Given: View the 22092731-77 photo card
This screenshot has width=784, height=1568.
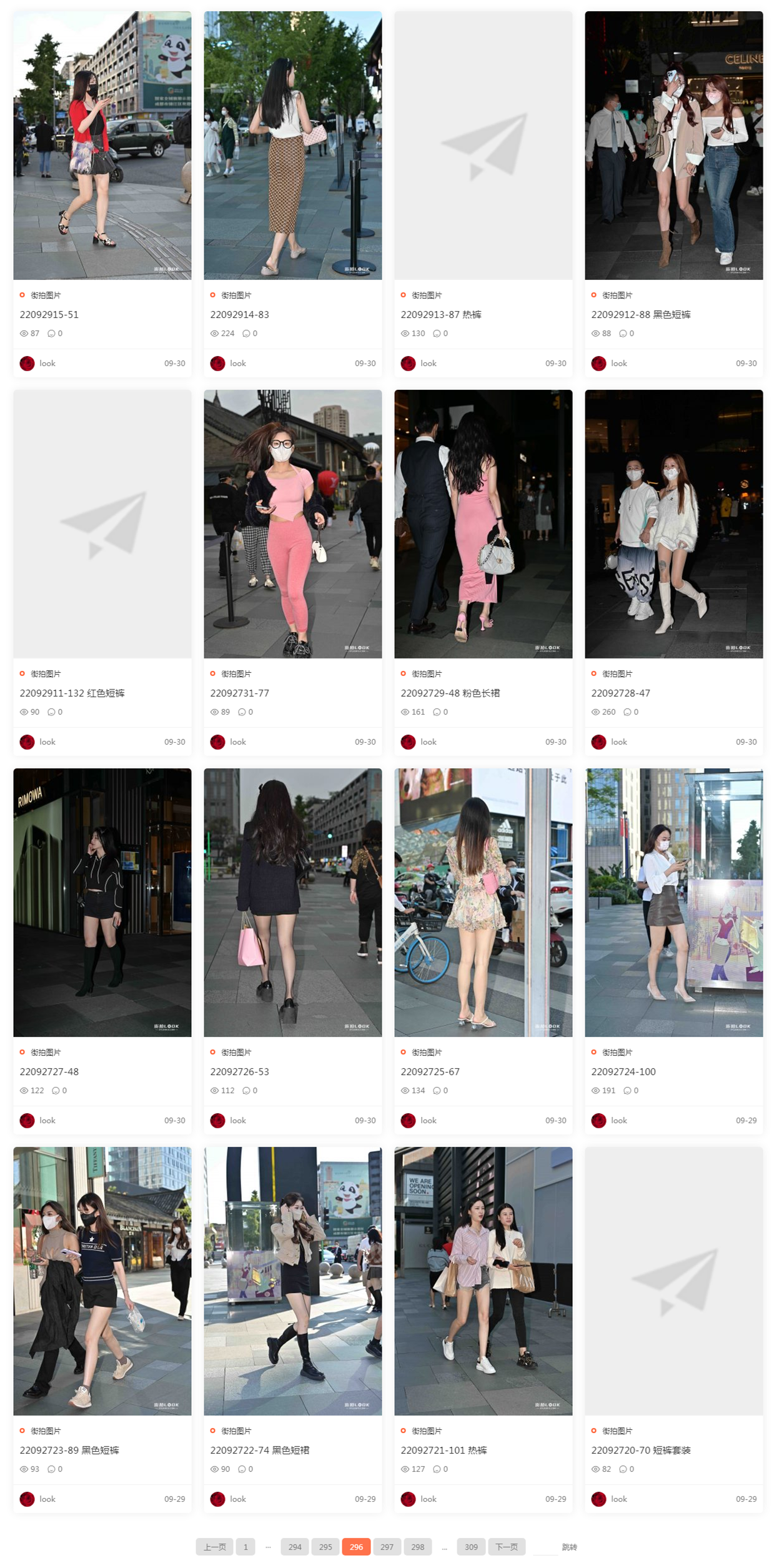Looking at the screenshot, I should pos(292,524).
